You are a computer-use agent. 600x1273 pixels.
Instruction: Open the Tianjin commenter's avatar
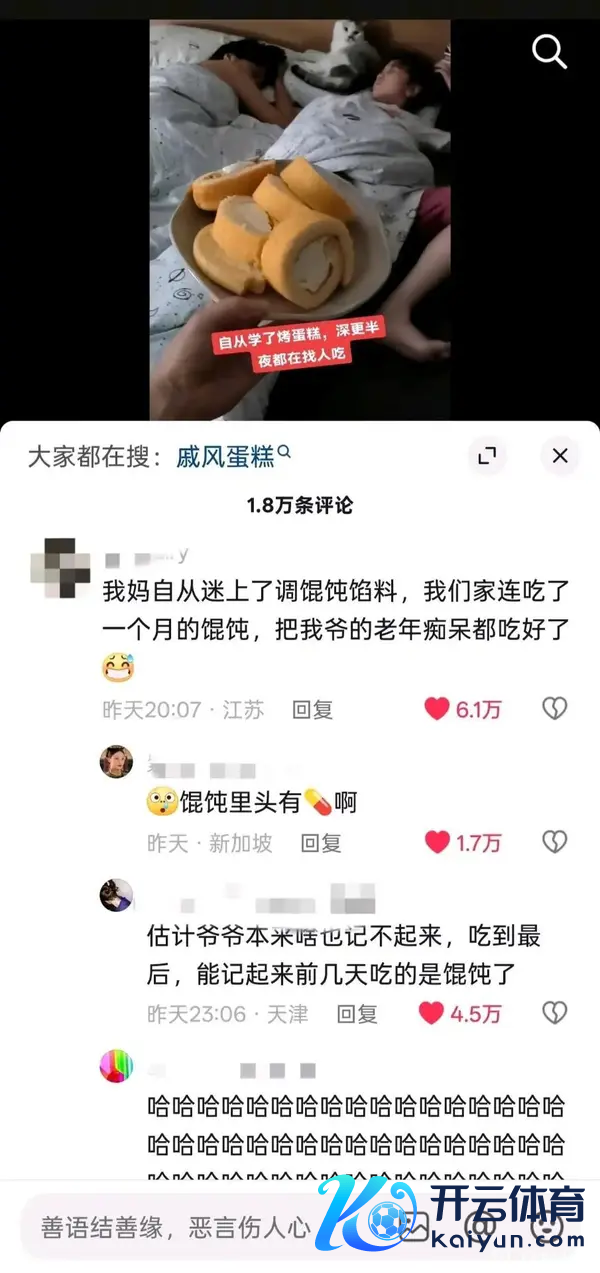coord(116,895)
